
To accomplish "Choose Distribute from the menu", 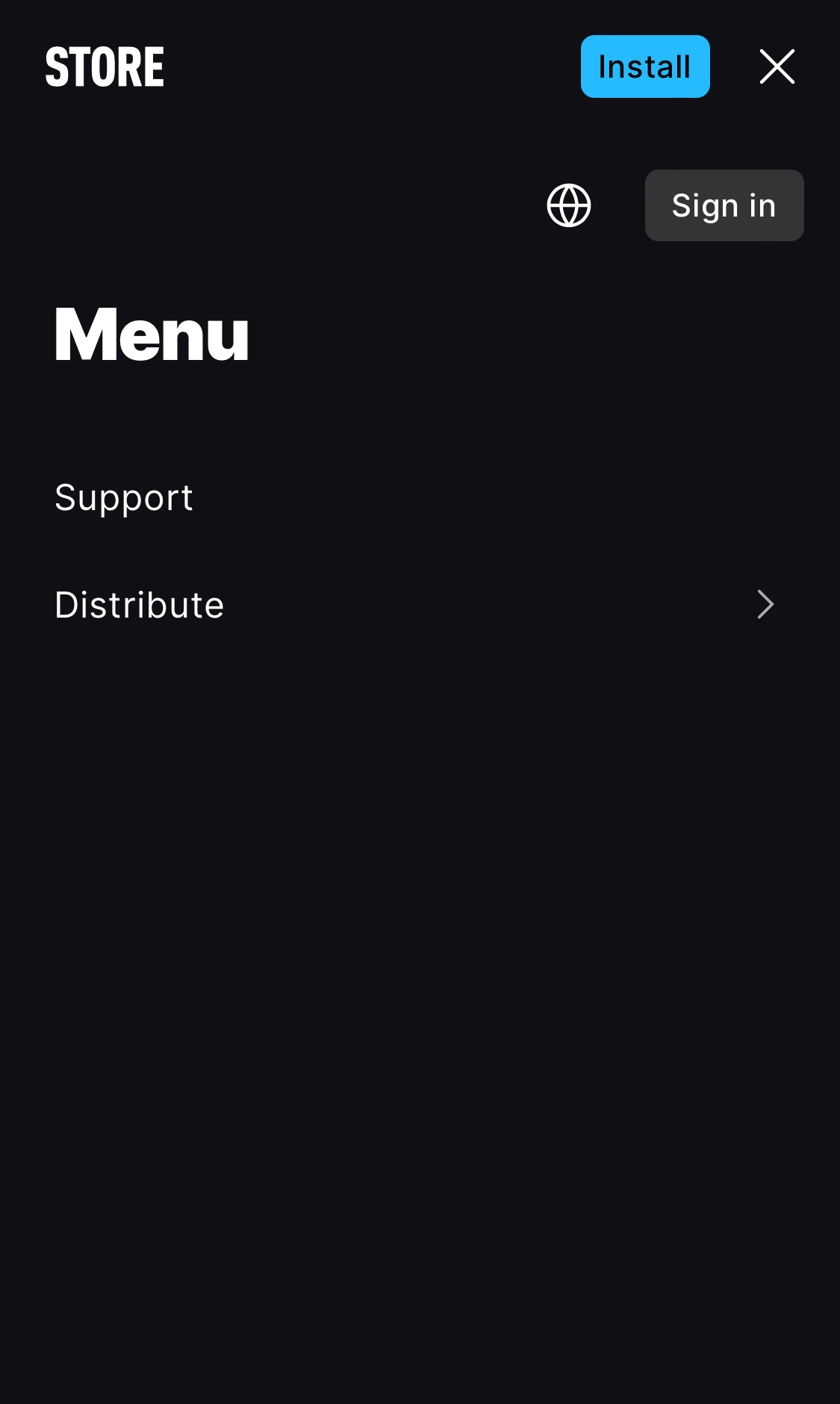I will [140, 604].
